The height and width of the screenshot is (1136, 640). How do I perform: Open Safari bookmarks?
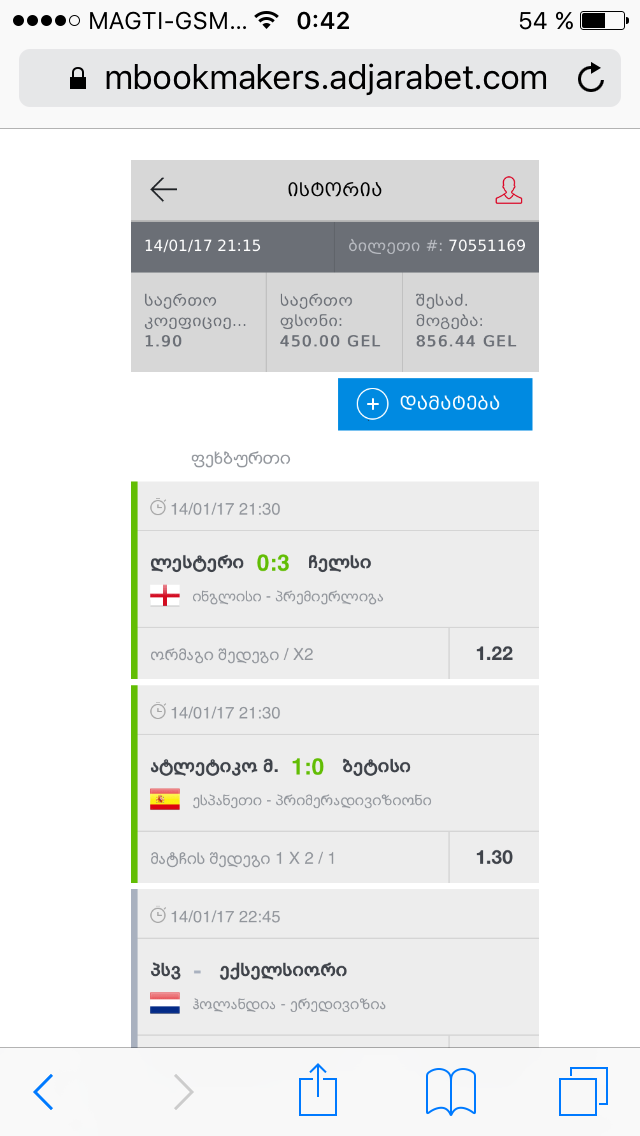450,1091
